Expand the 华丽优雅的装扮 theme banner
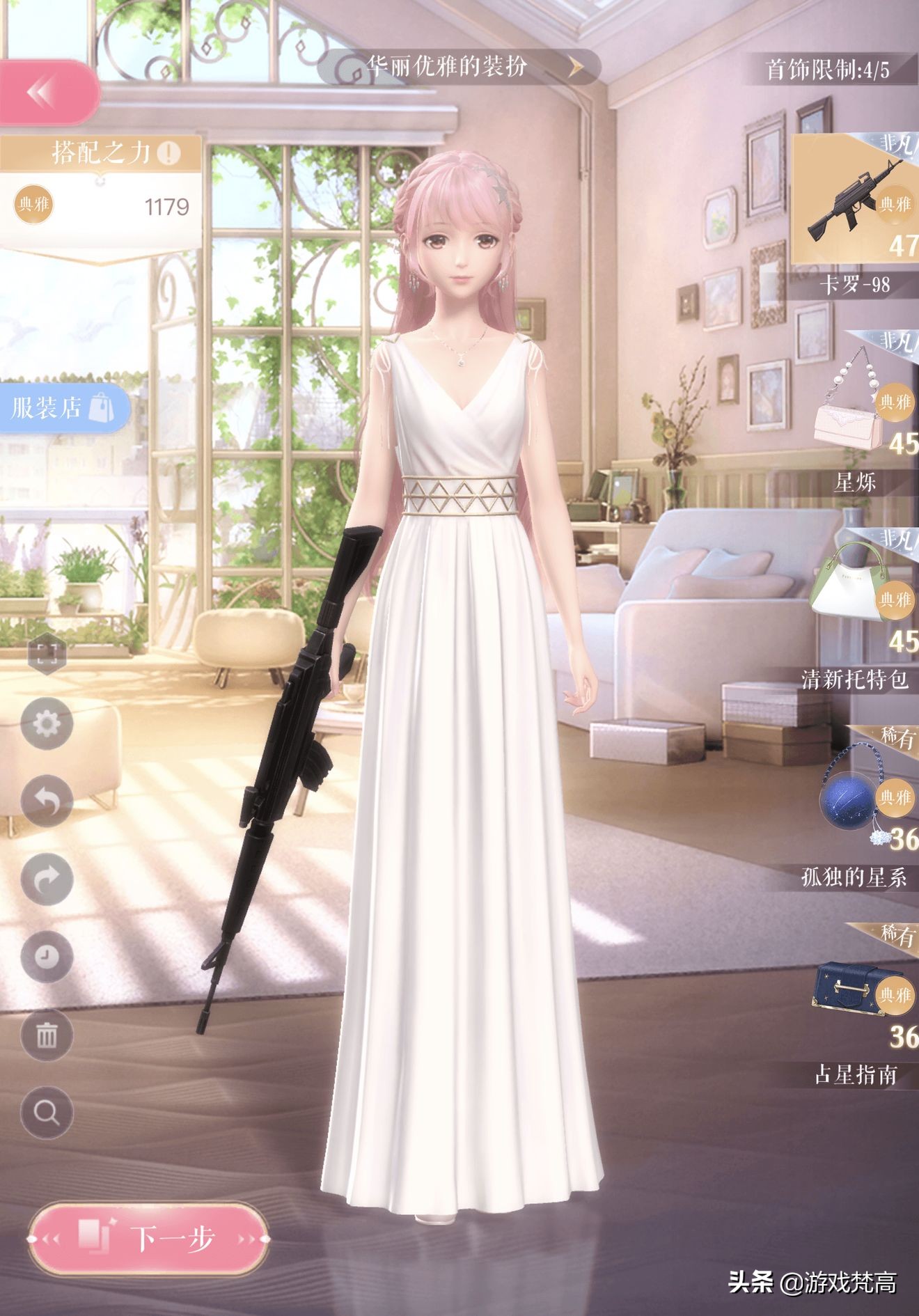 click(x=459, y=68)
